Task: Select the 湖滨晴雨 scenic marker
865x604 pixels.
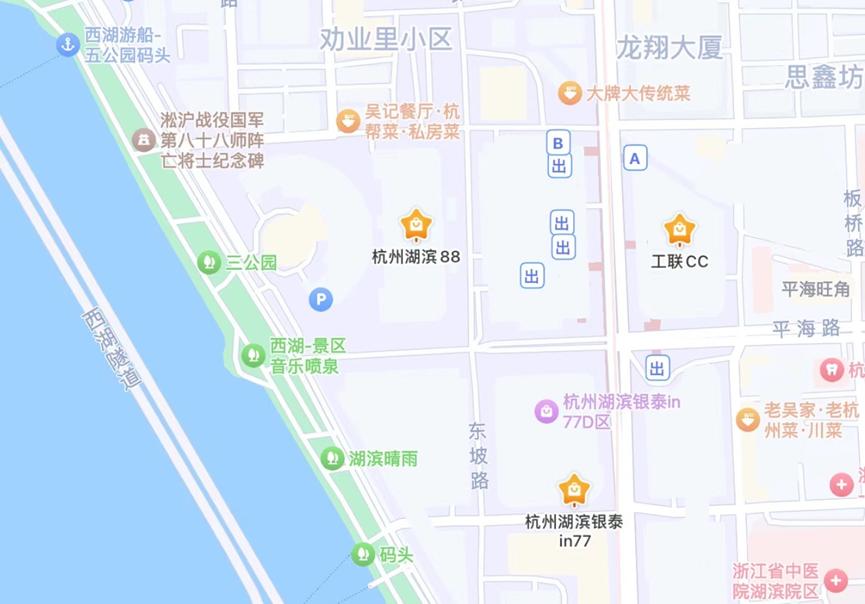Action: click(333, 458)
